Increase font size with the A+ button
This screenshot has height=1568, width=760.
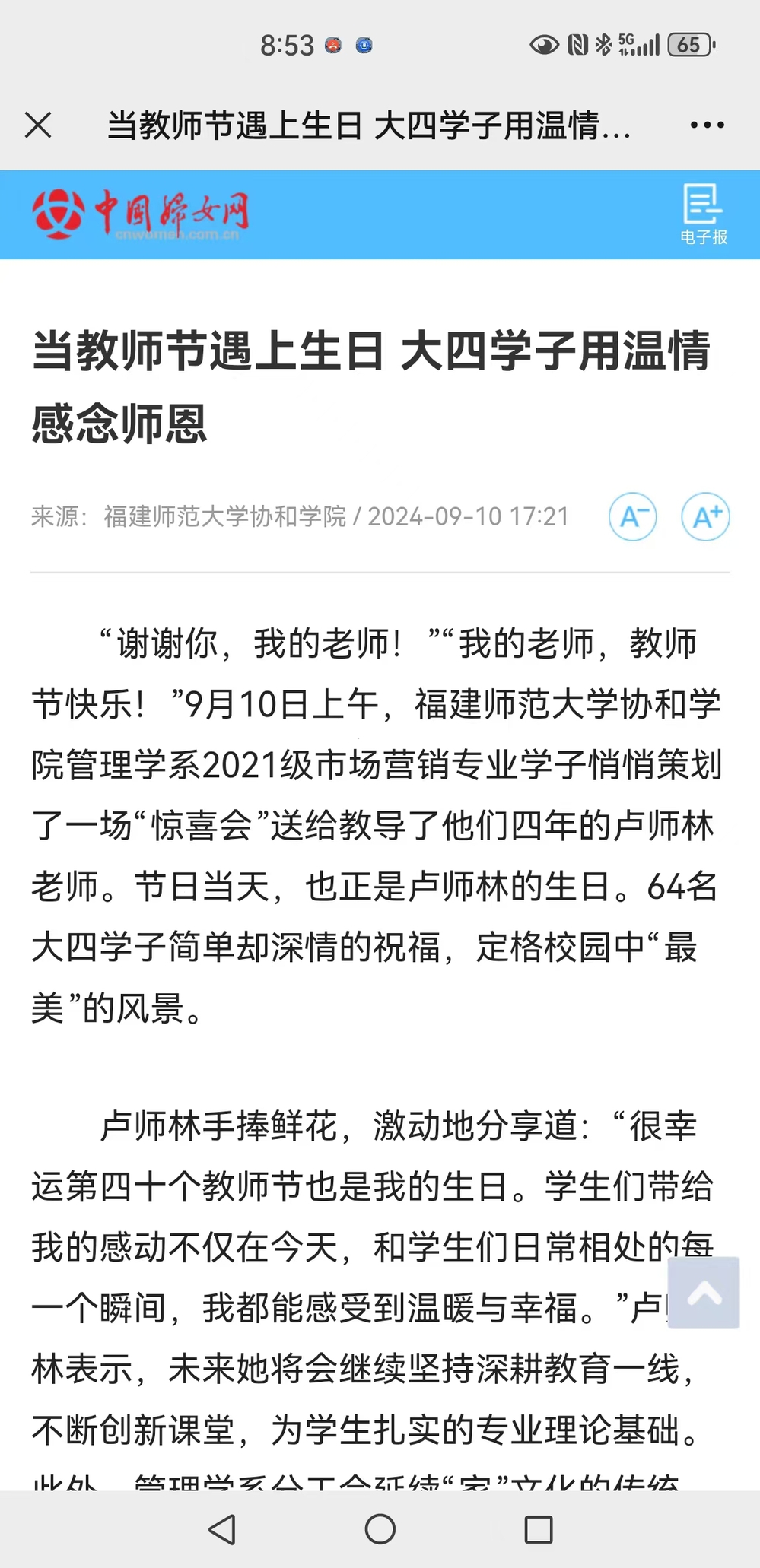tap(705, 517)
